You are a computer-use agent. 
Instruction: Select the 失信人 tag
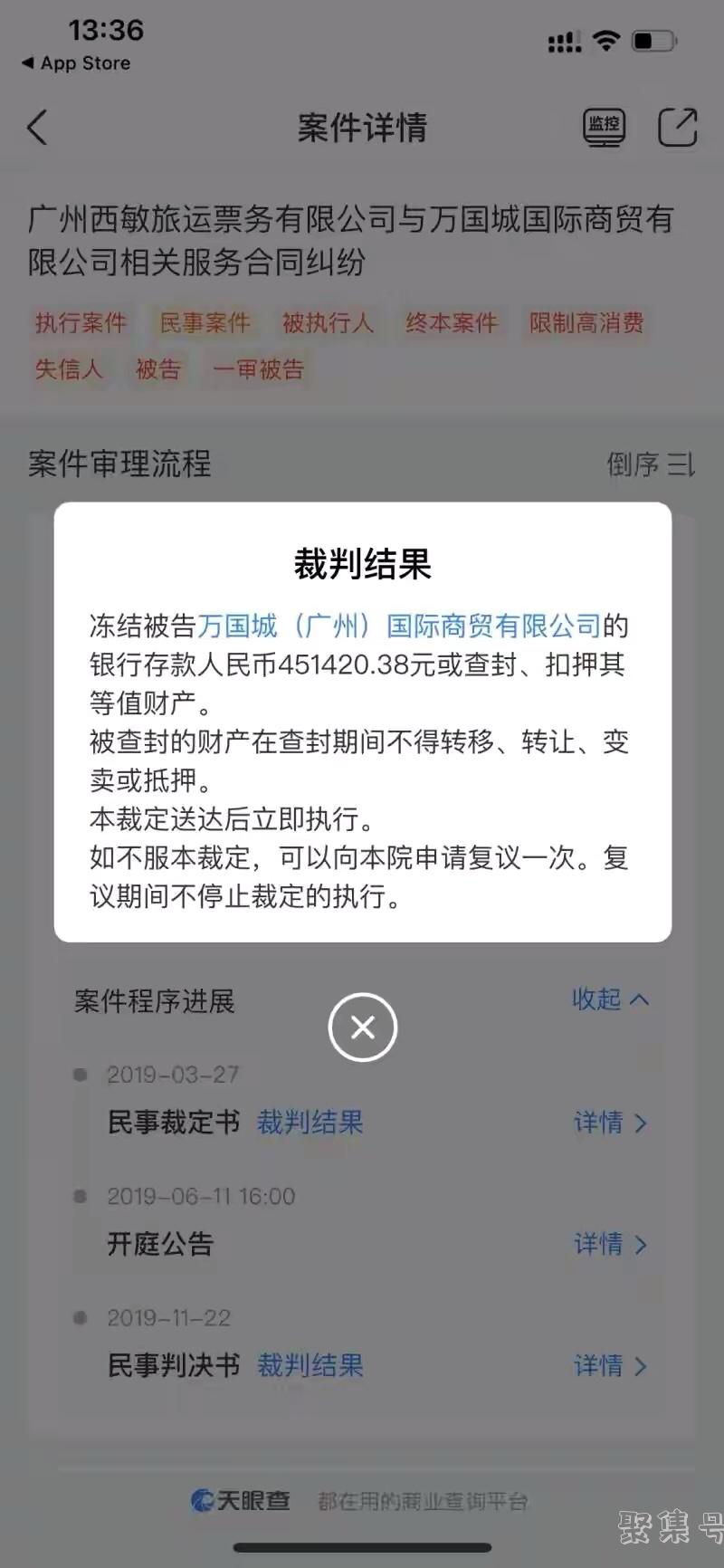pyautogui.click(x=69, y=369)
